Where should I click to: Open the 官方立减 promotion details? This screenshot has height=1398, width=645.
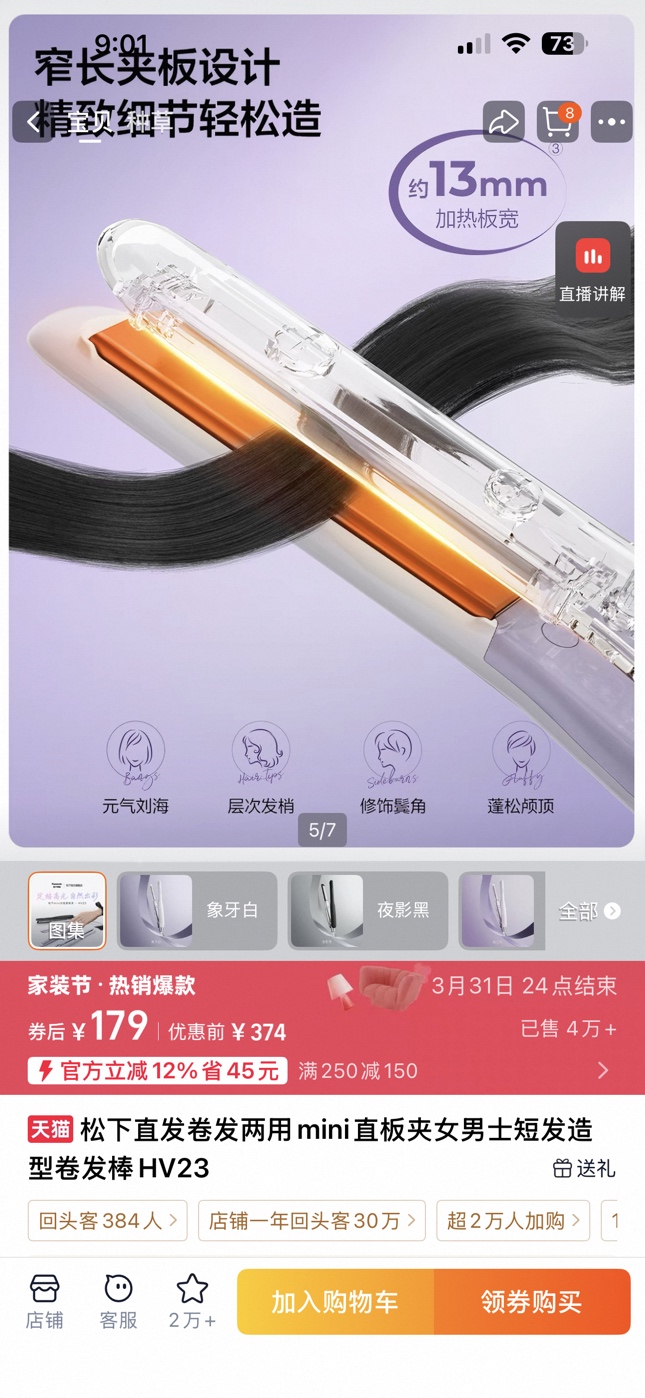(320, 1070)
